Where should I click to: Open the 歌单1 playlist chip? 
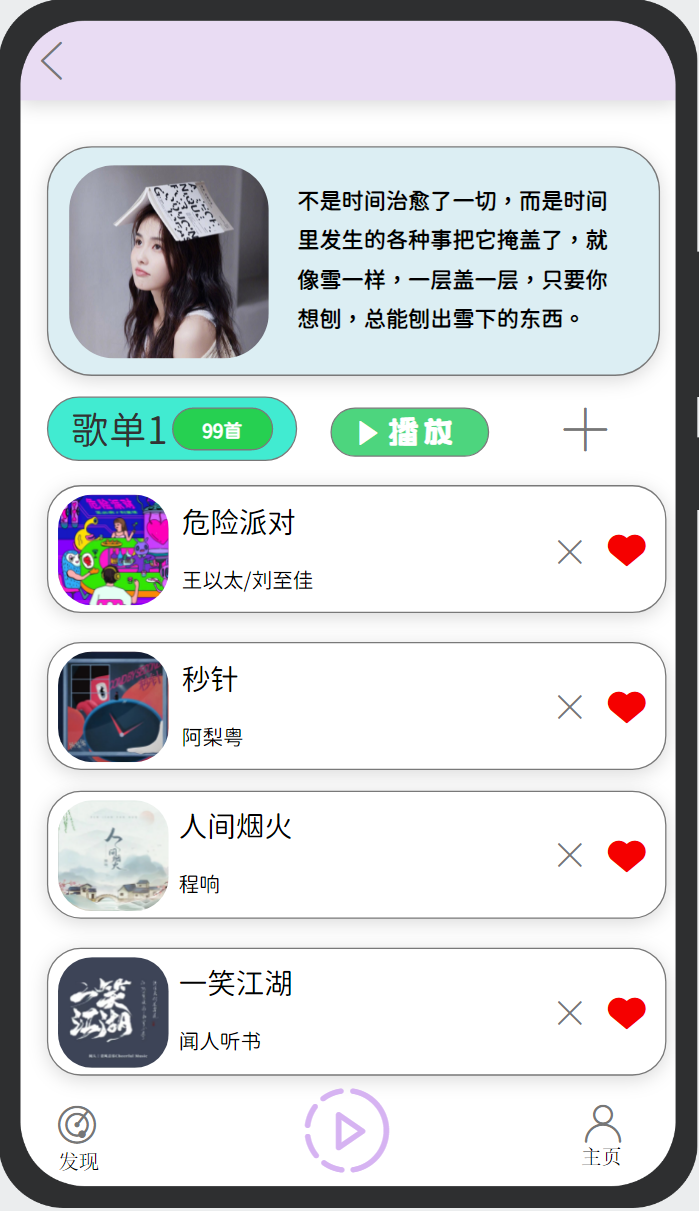coord(120,430)
